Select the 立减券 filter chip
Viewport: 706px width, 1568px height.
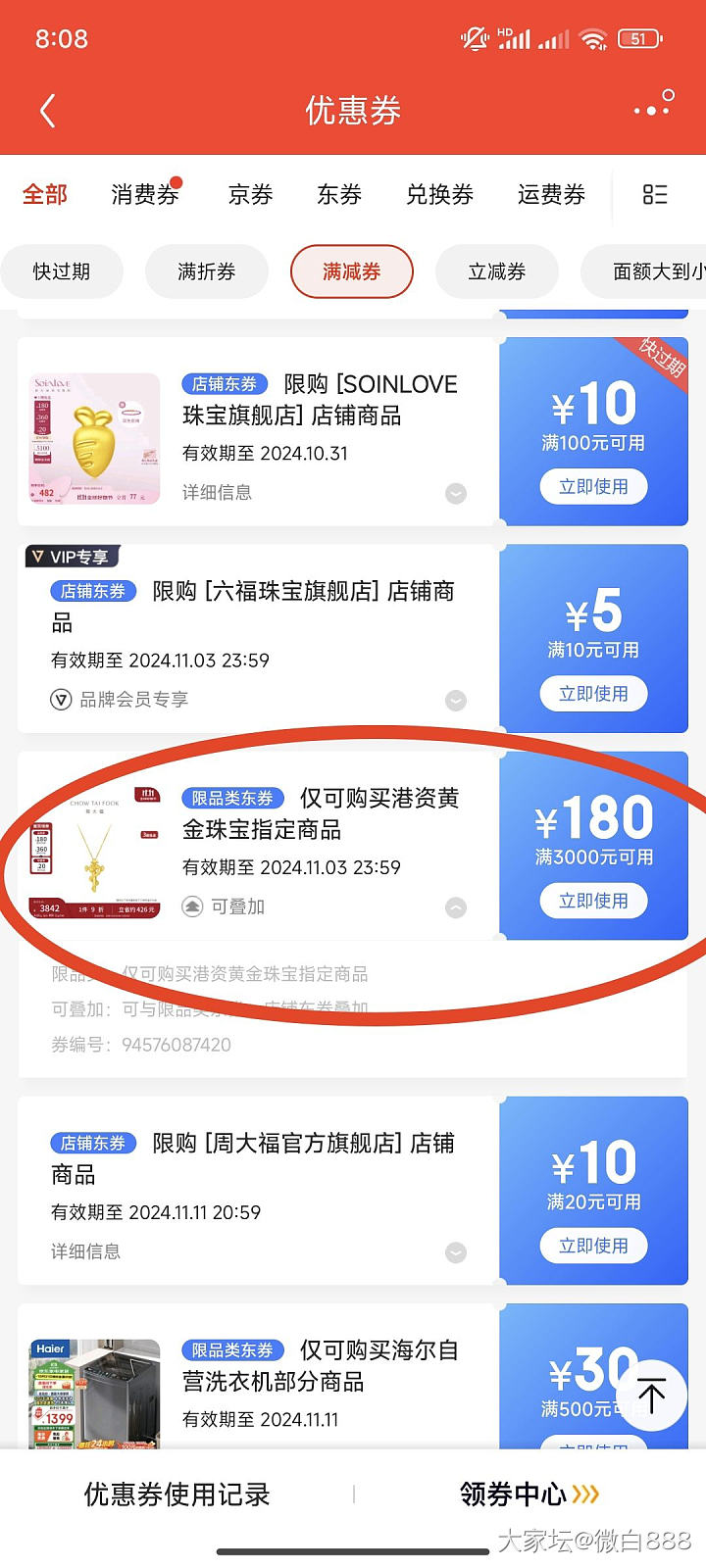(497, 271)
